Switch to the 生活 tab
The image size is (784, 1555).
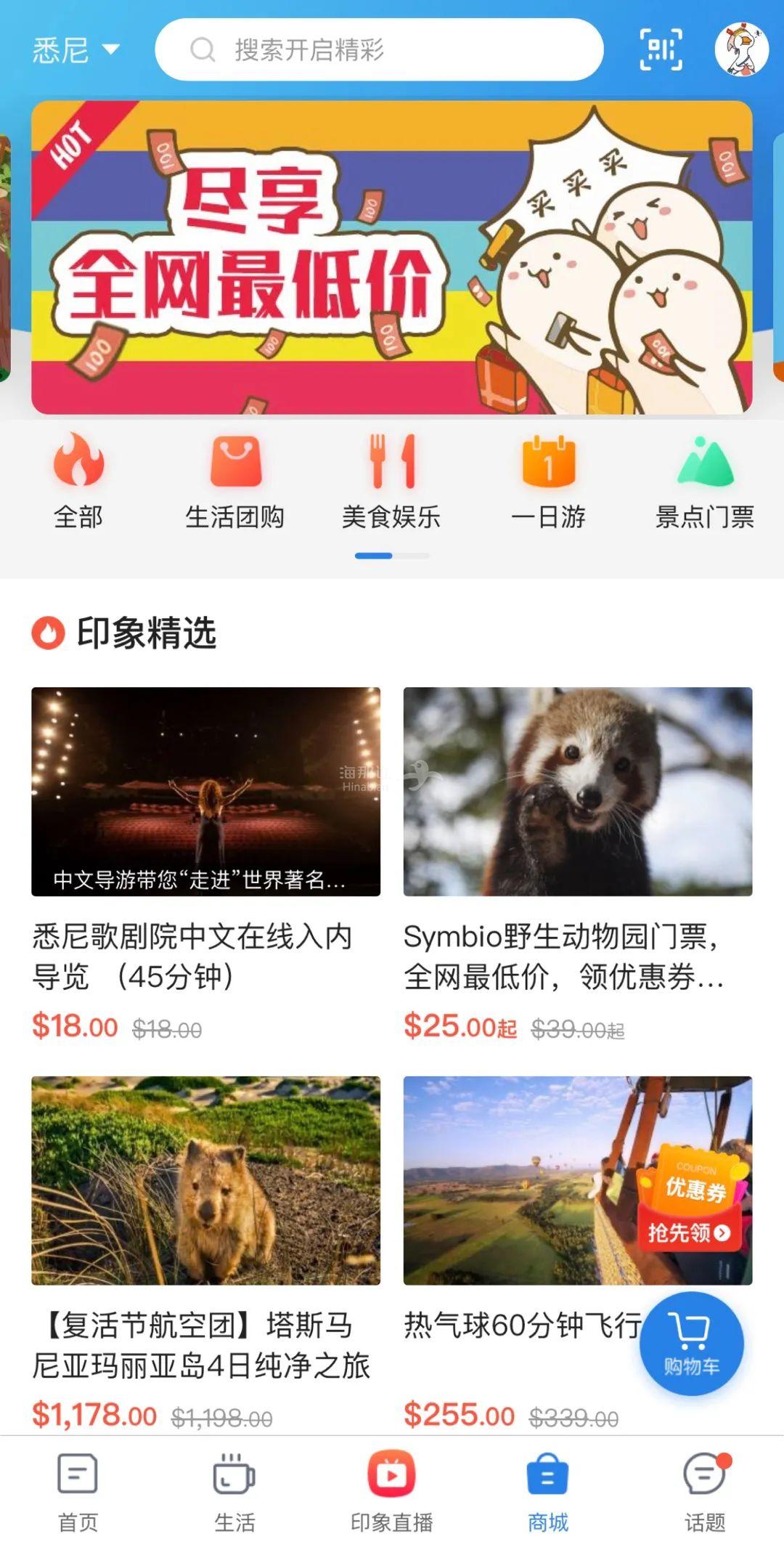(234, 1492)
